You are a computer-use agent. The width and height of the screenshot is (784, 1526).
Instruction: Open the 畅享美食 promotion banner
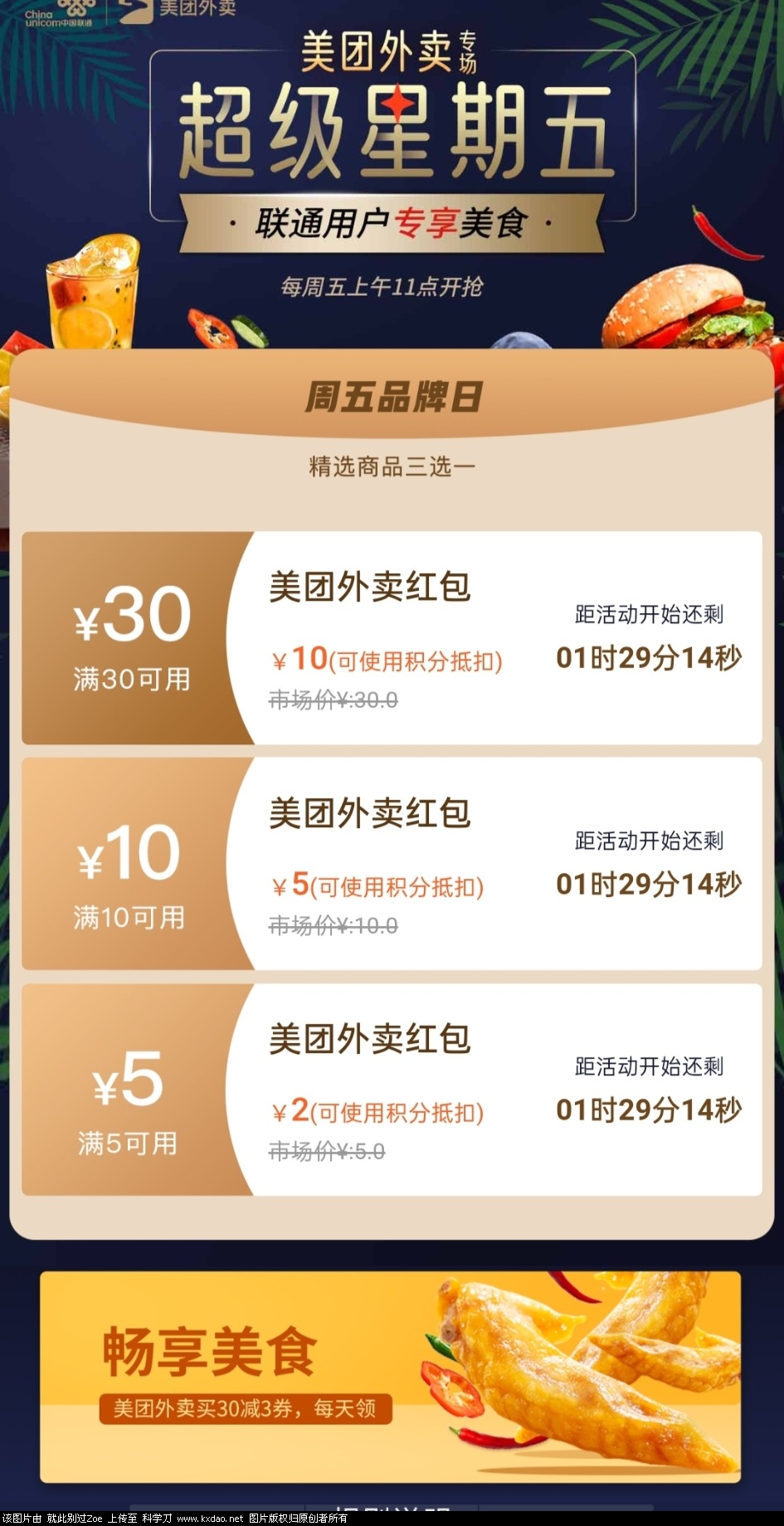390,1377
